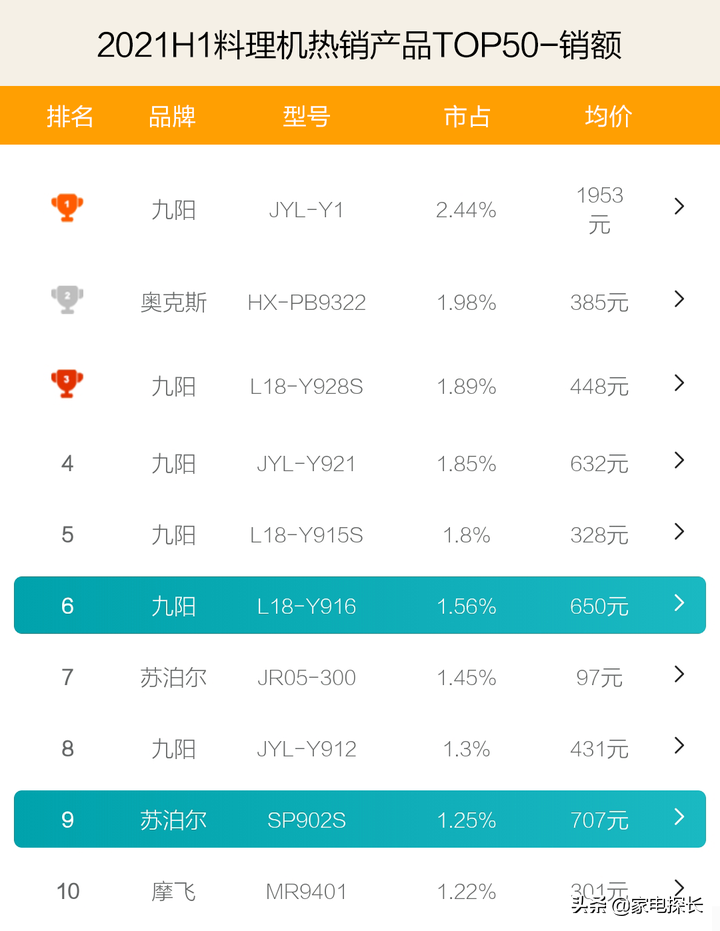Click the title 2021H1料理机热销产品TOP50-销额

(360, 44)
